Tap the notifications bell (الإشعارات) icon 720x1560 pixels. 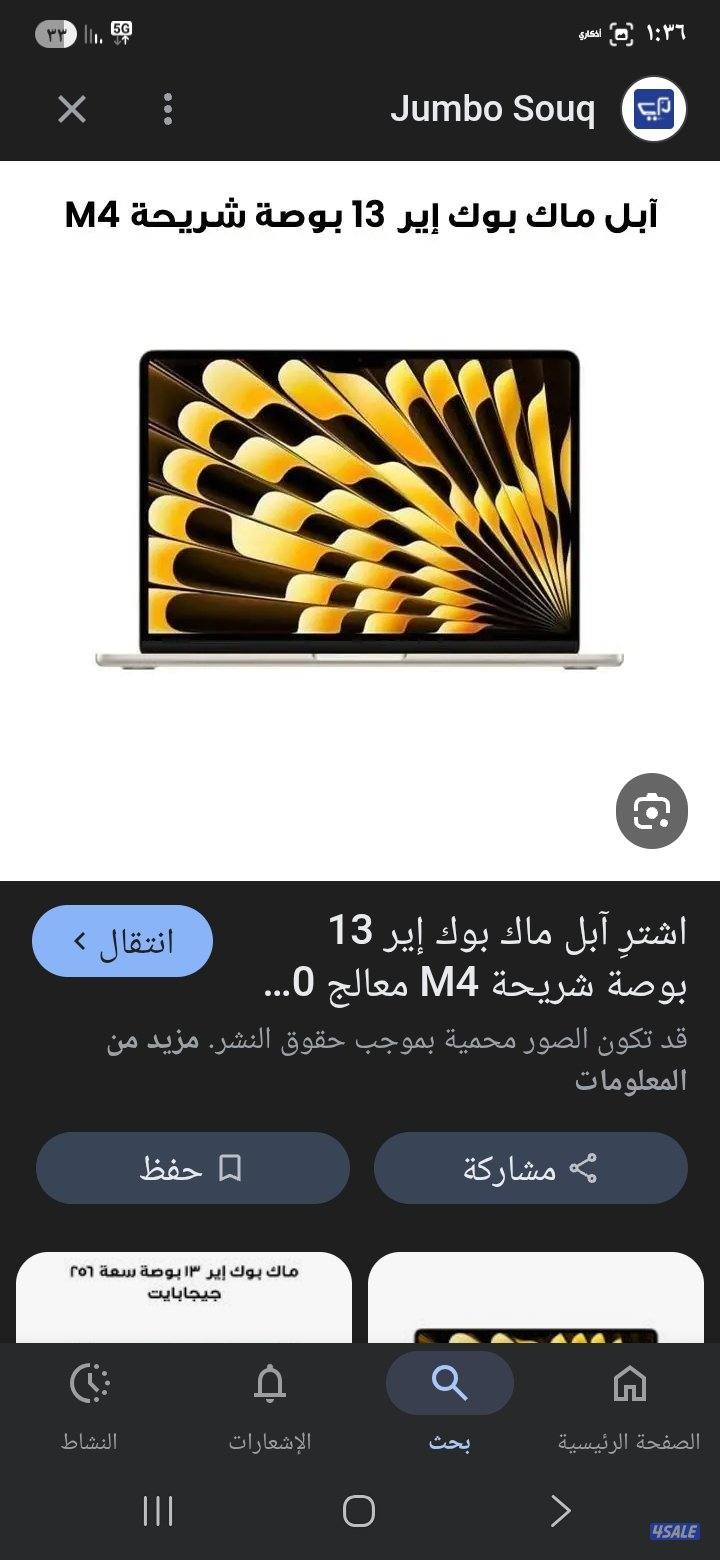(x=268, y=1385)
